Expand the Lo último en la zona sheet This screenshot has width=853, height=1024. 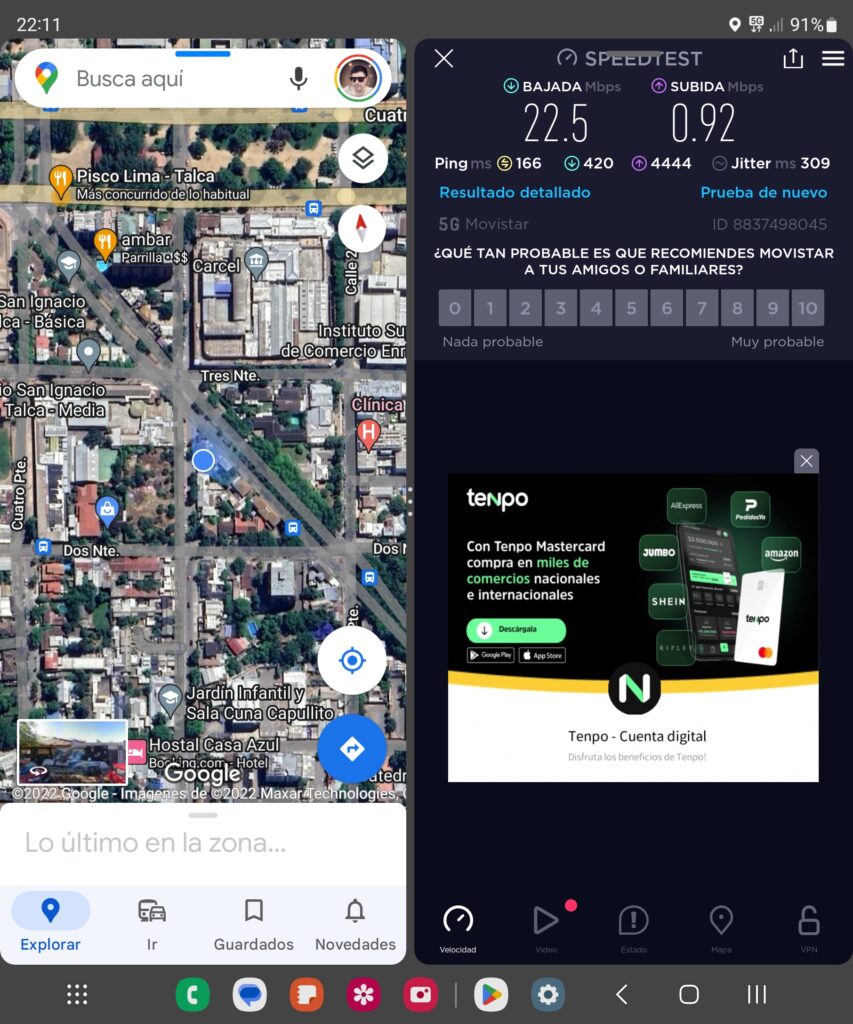[x=203, y=815]
